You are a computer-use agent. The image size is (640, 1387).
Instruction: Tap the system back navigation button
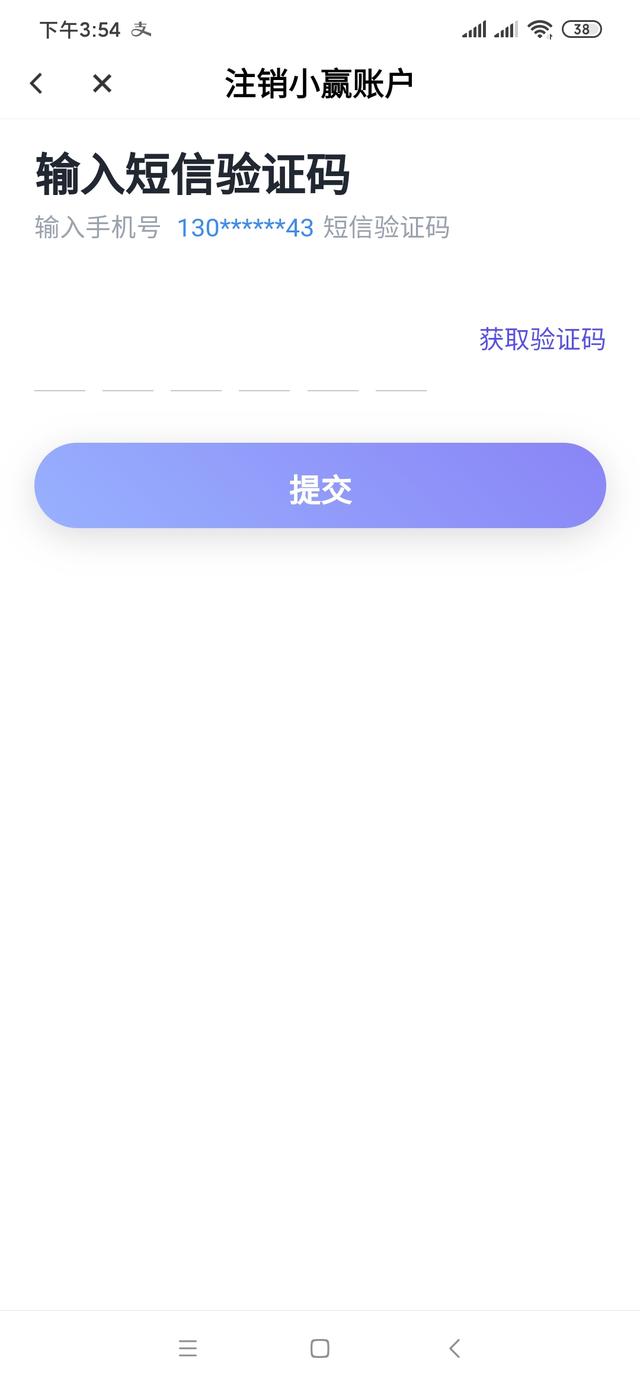pyautogui.click(x=454, y=1348)
